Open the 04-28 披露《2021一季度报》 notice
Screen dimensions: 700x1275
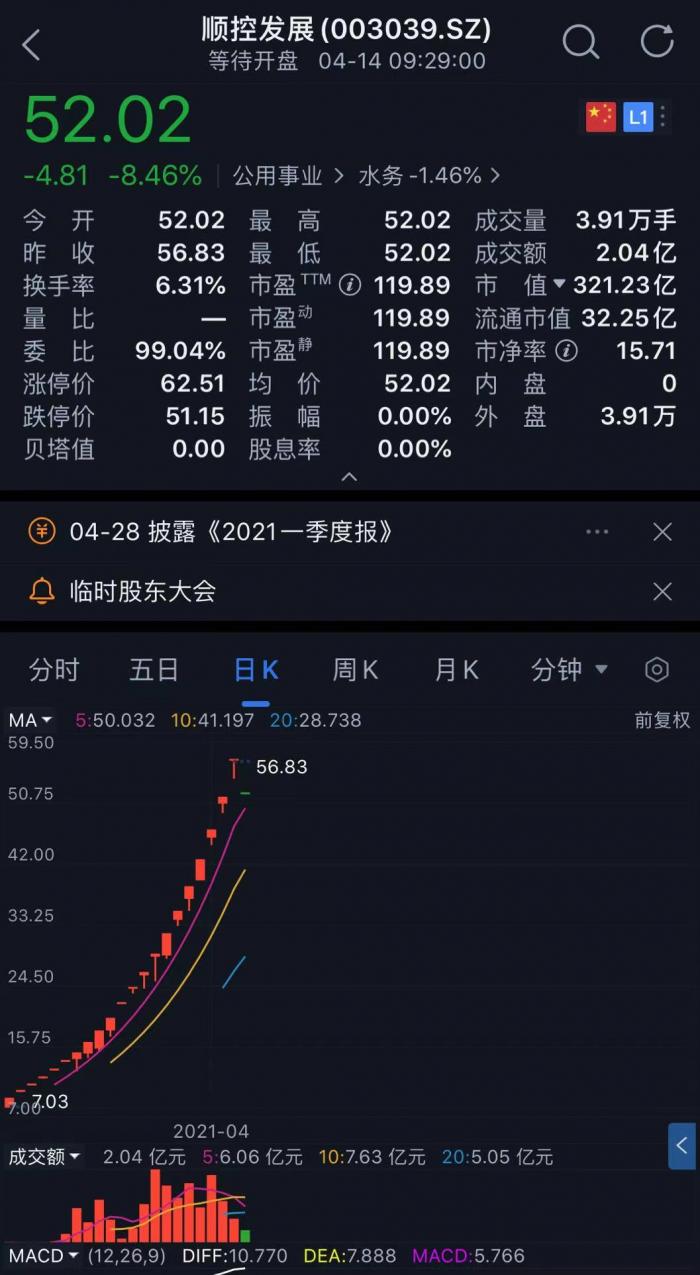pos(230,532)
